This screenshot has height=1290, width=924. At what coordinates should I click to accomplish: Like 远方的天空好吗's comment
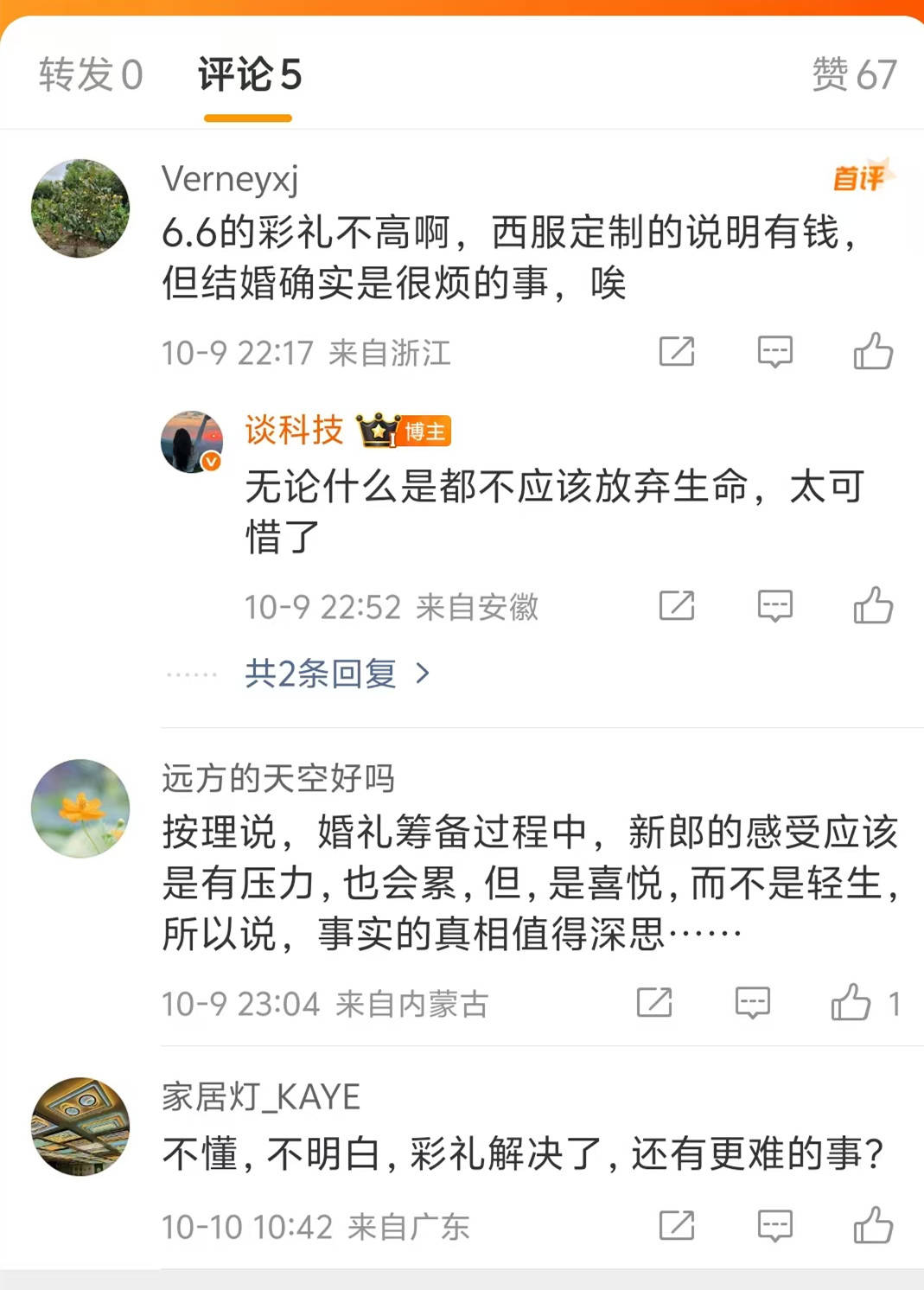point(851,1003)
